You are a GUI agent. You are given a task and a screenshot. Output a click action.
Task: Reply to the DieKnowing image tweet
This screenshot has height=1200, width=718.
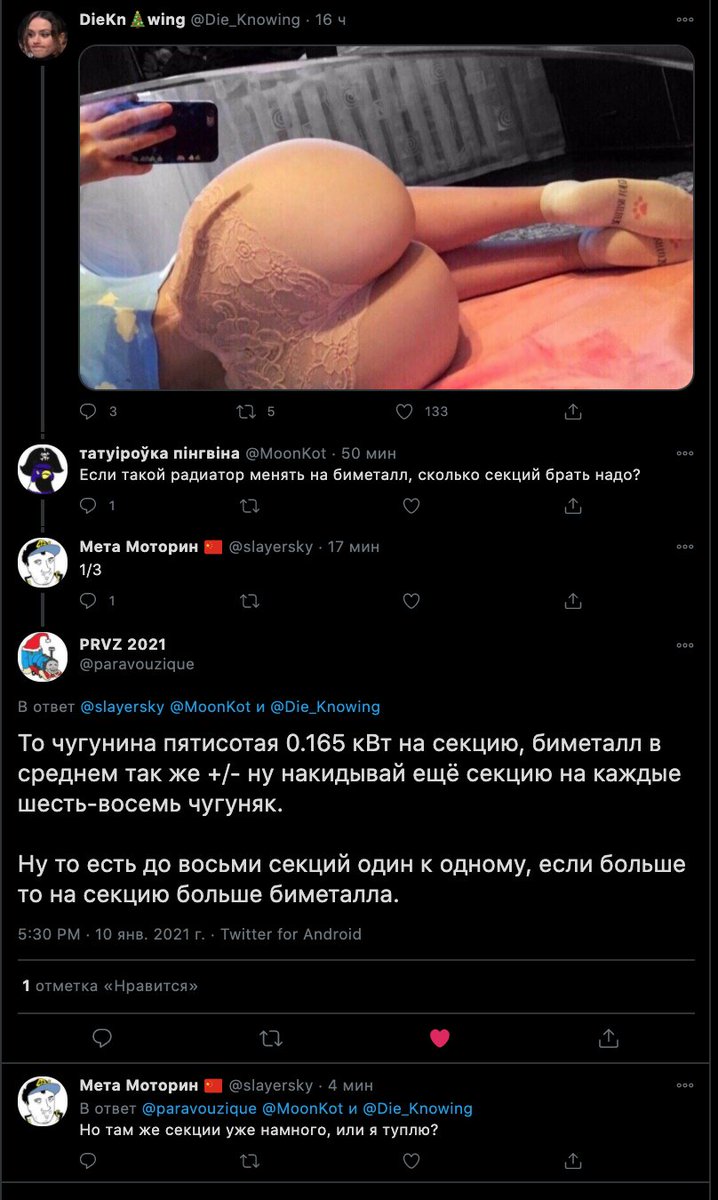coord(88,411)
